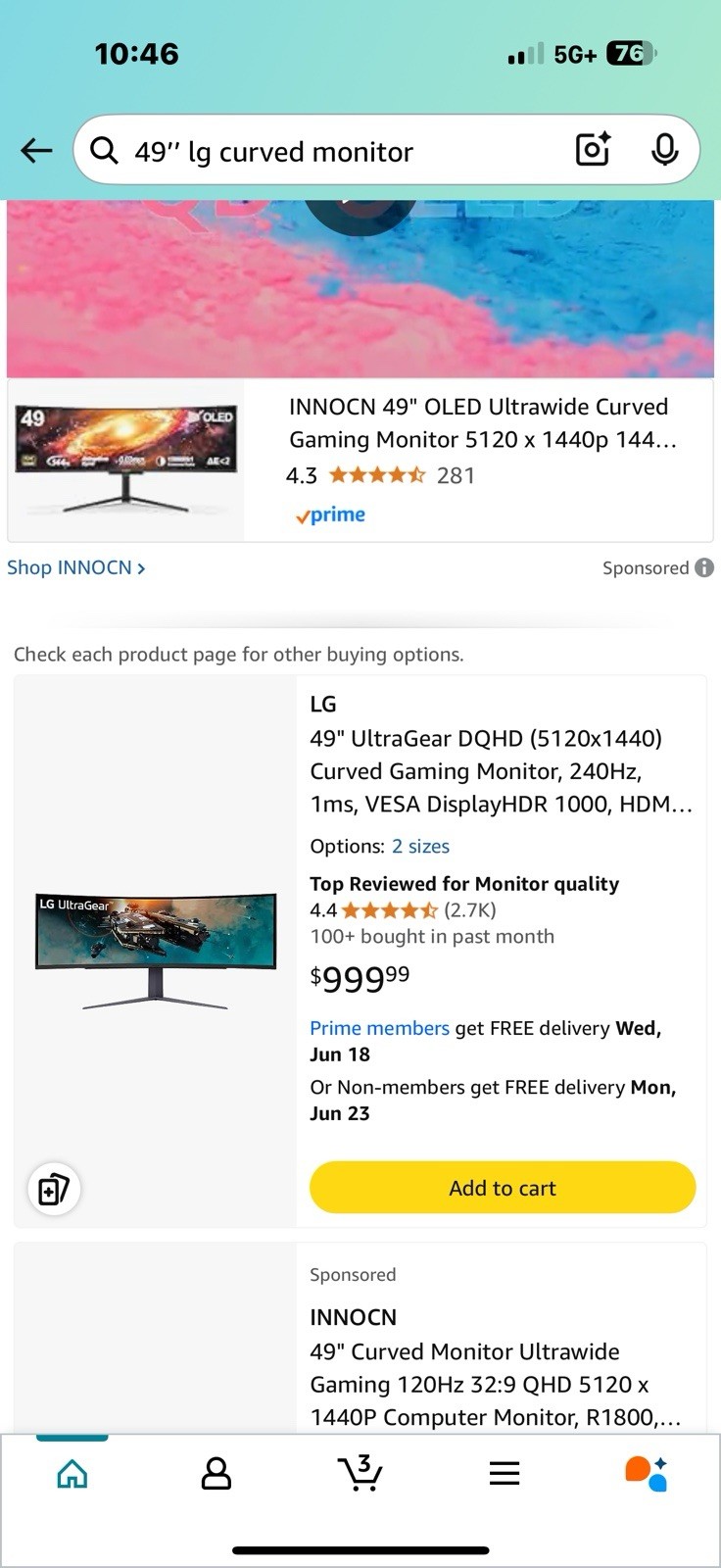Viewport: 721px width, 1568px height.
Task: Tap the compare icon on LG monitor image
Action: pyautogui.click(x=53, y=1190)
